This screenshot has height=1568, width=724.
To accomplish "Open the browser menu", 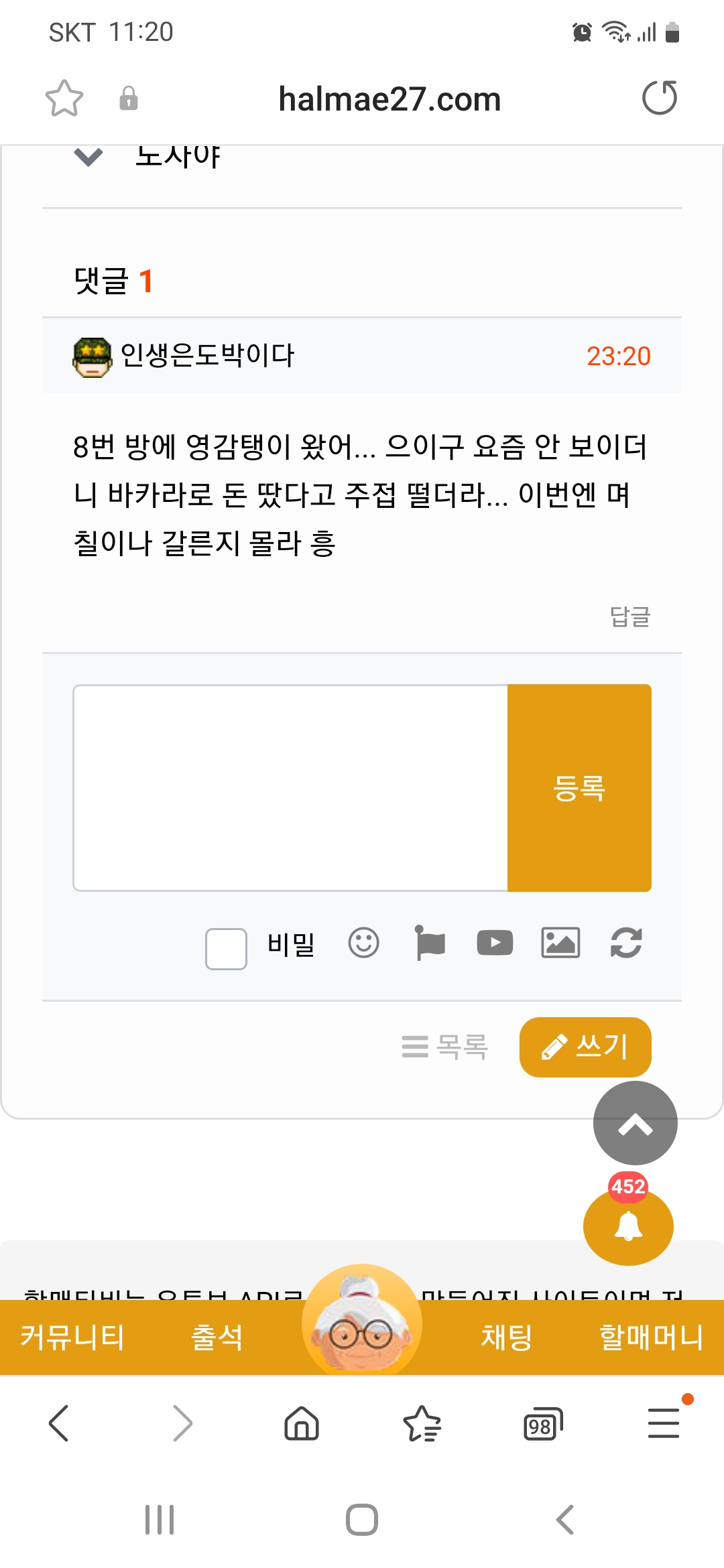I will [664, 1423].
